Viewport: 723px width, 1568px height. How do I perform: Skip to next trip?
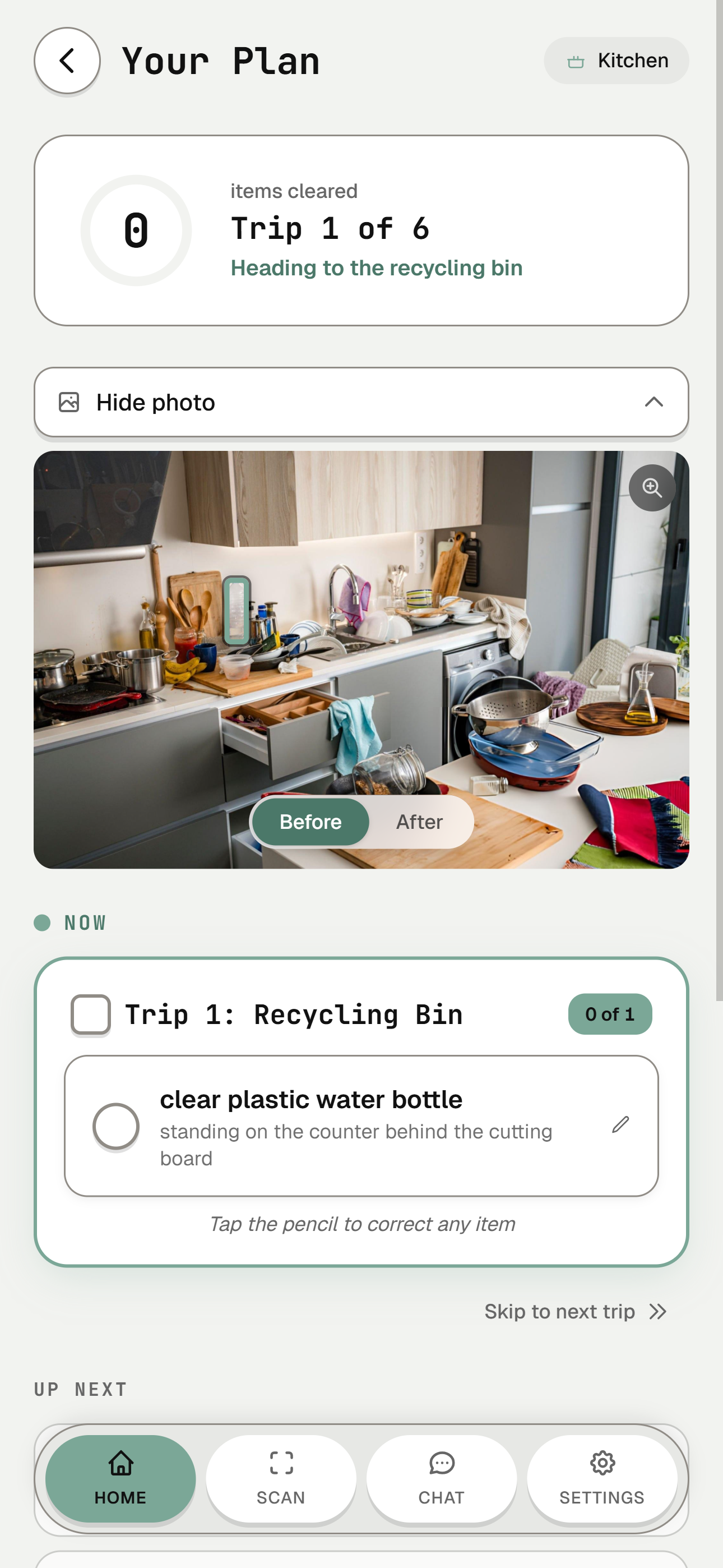point(575,1311)
